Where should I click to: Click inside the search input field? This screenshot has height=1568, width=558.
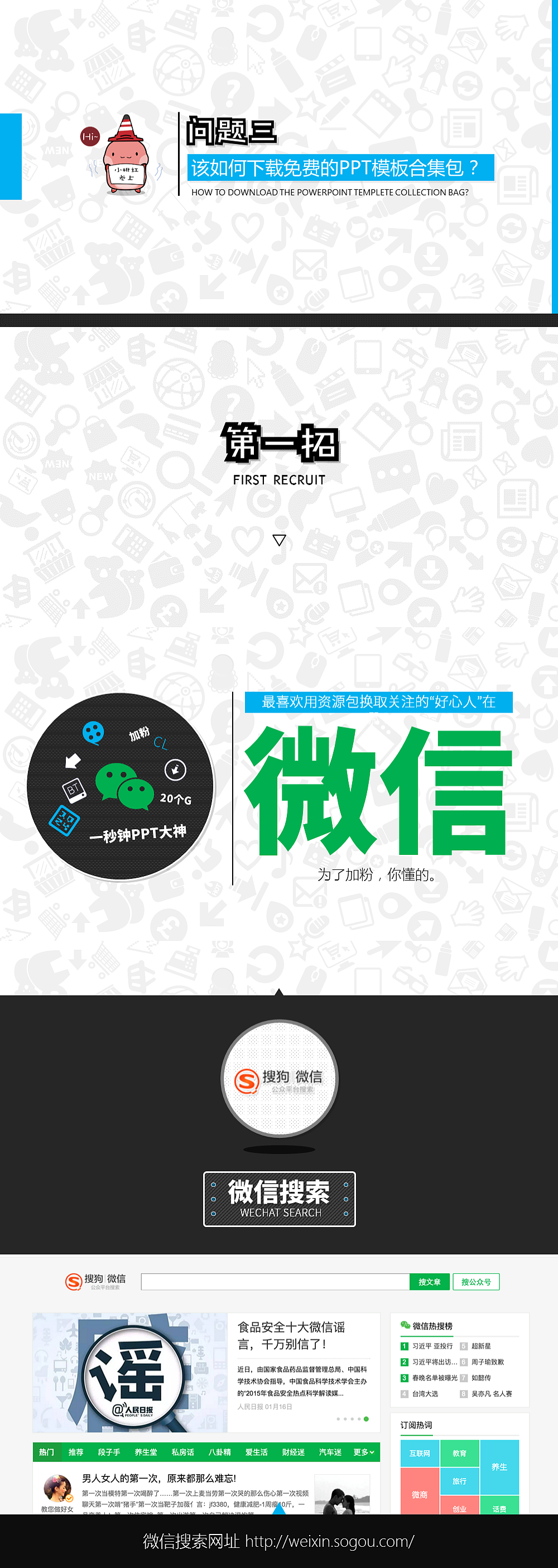pyautogui.click(x=274, y=1282)
